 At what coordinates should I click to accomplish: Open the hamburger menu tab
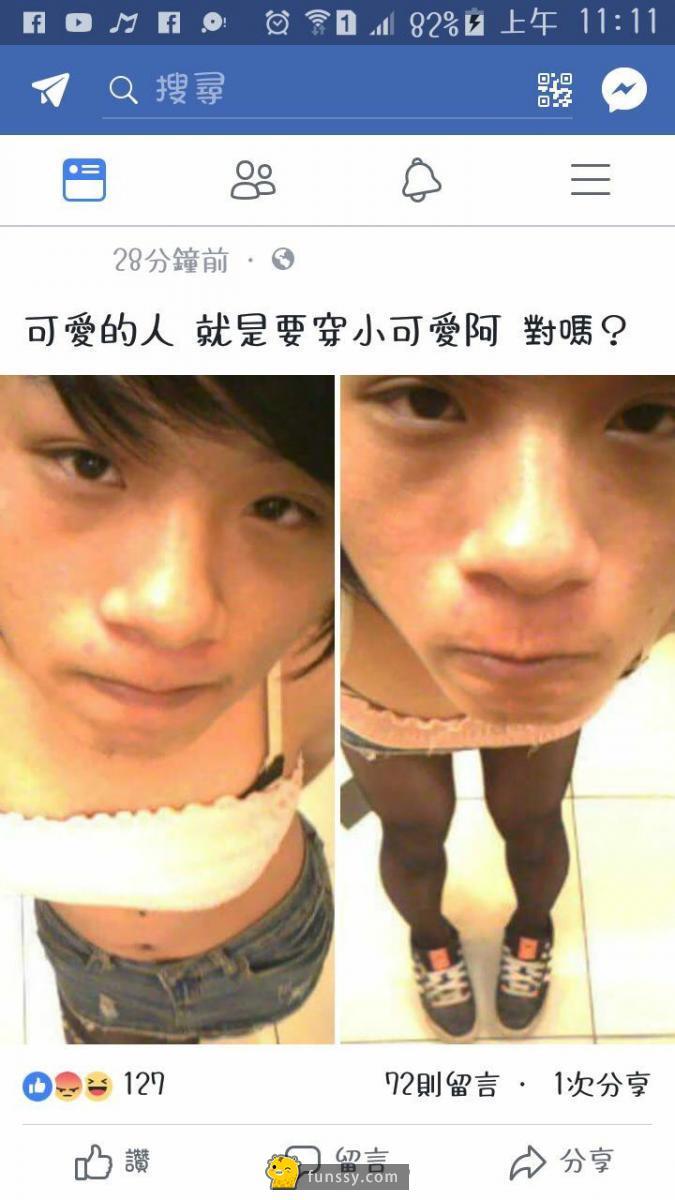tap(590, 180)
